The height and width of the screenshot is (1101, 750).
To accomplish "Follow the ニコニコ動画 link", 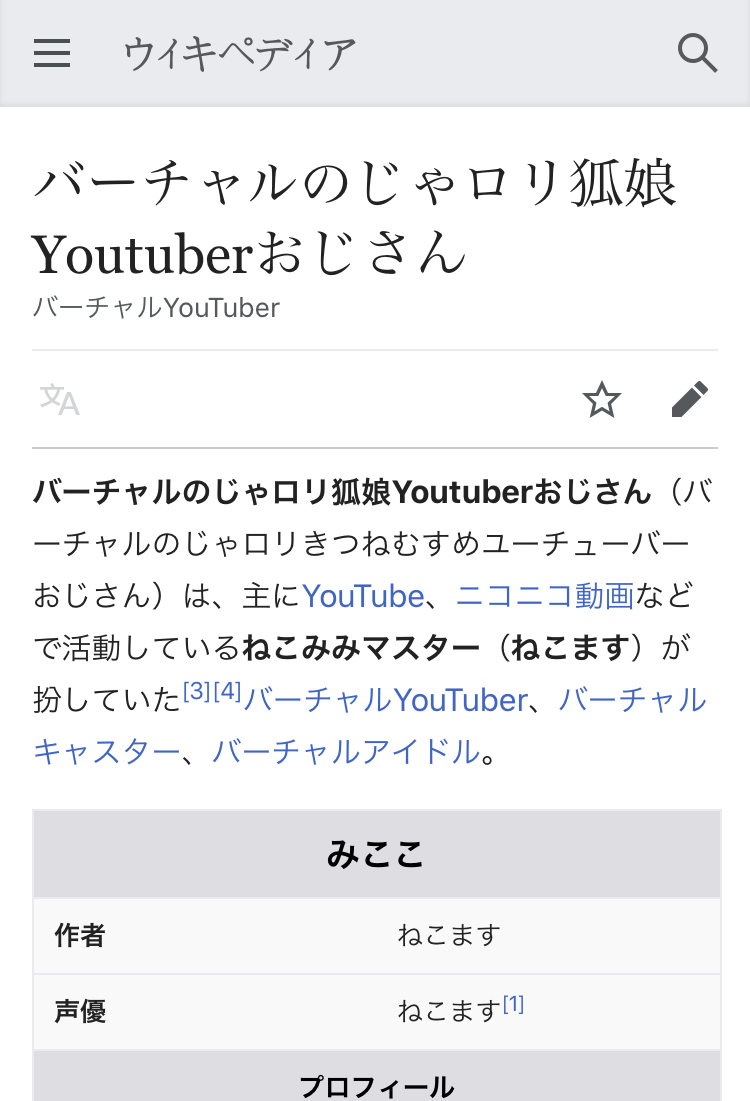I will click(x=545, y=596).
